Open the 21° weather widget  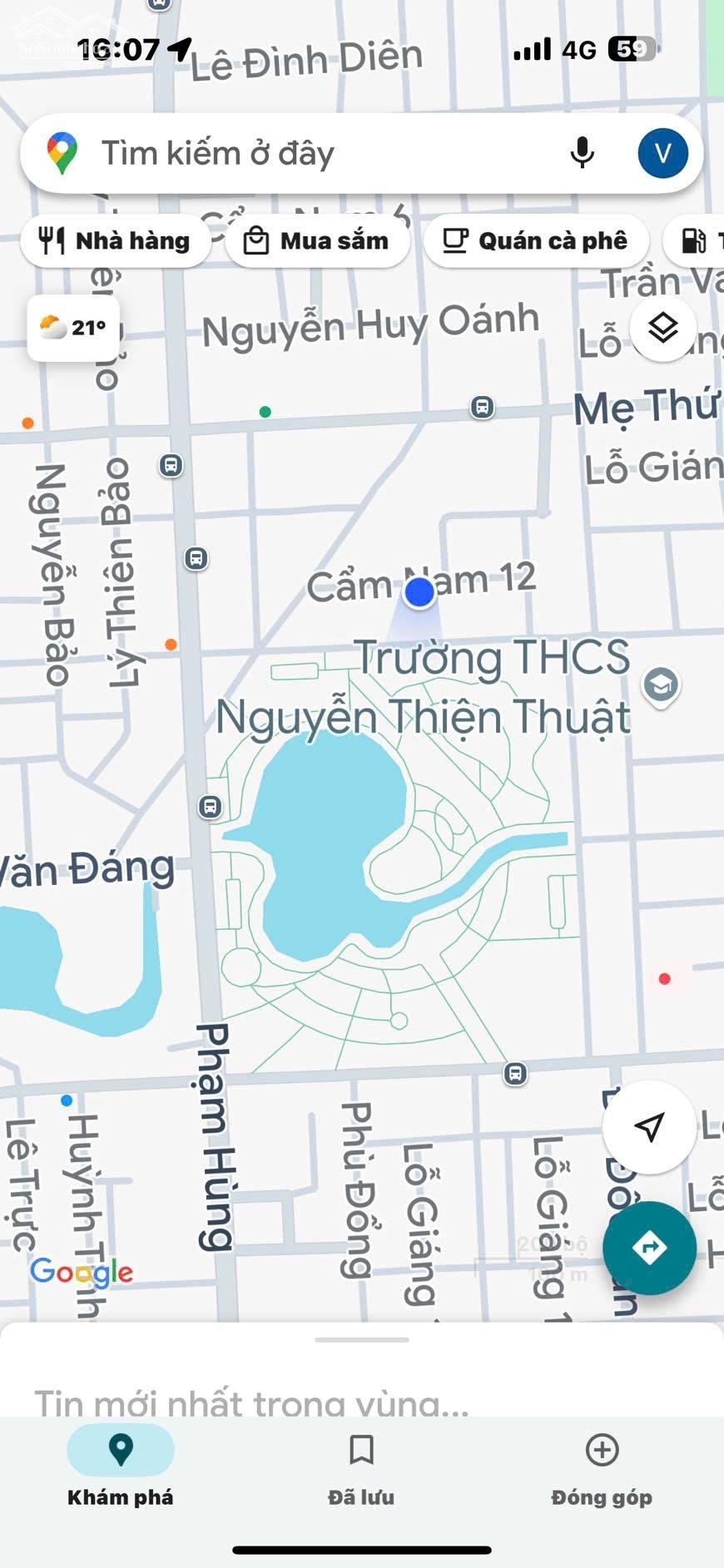pyautogui.click(x=73, y=328)
